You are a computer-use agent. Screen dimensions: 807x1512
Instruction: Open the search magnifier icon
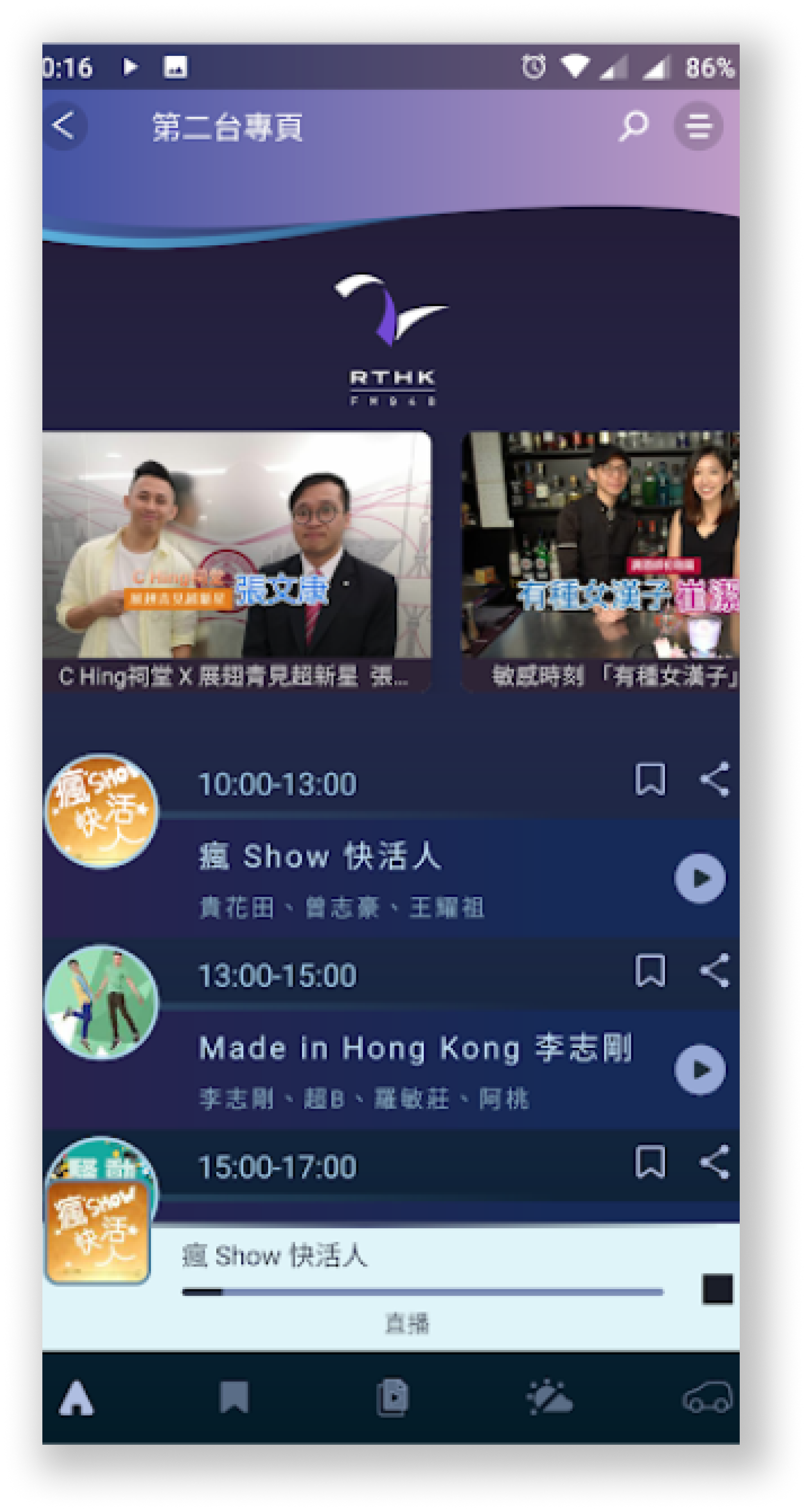[633, 126]
